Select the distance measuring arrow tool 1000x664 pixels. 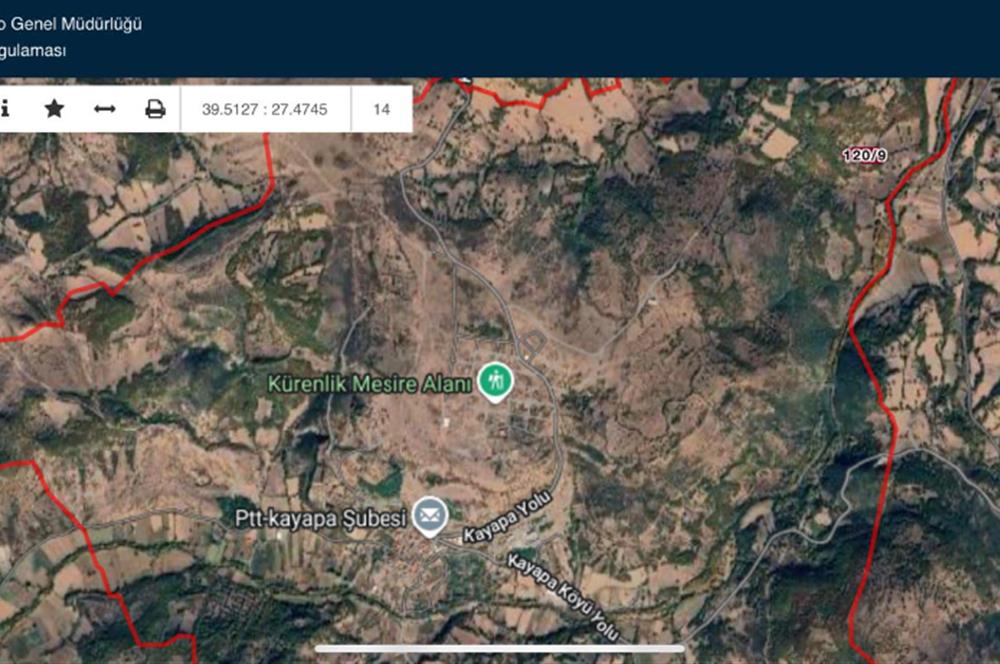click(105, 108)
